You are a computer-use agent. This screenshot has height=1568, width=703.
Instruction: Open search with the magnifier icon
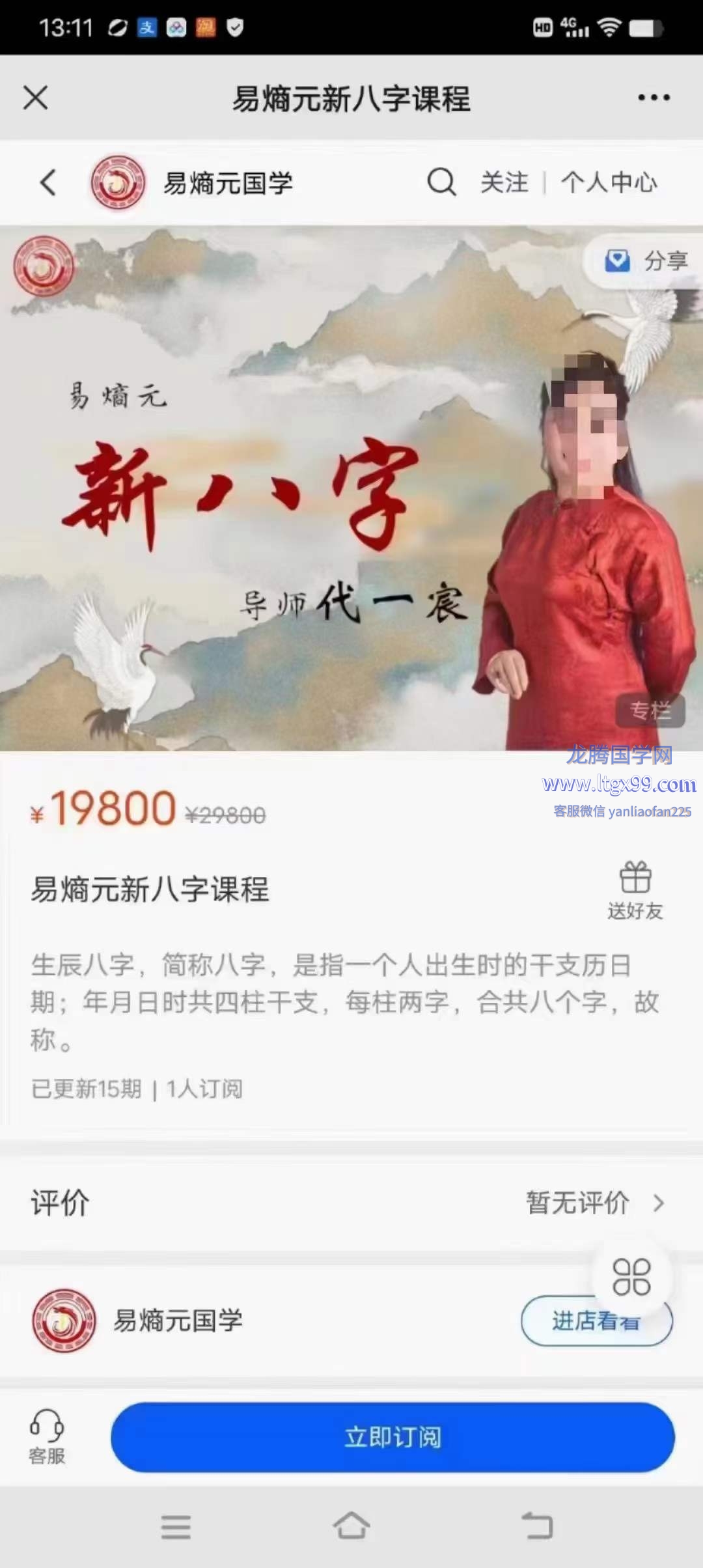[x=441, y=182]
